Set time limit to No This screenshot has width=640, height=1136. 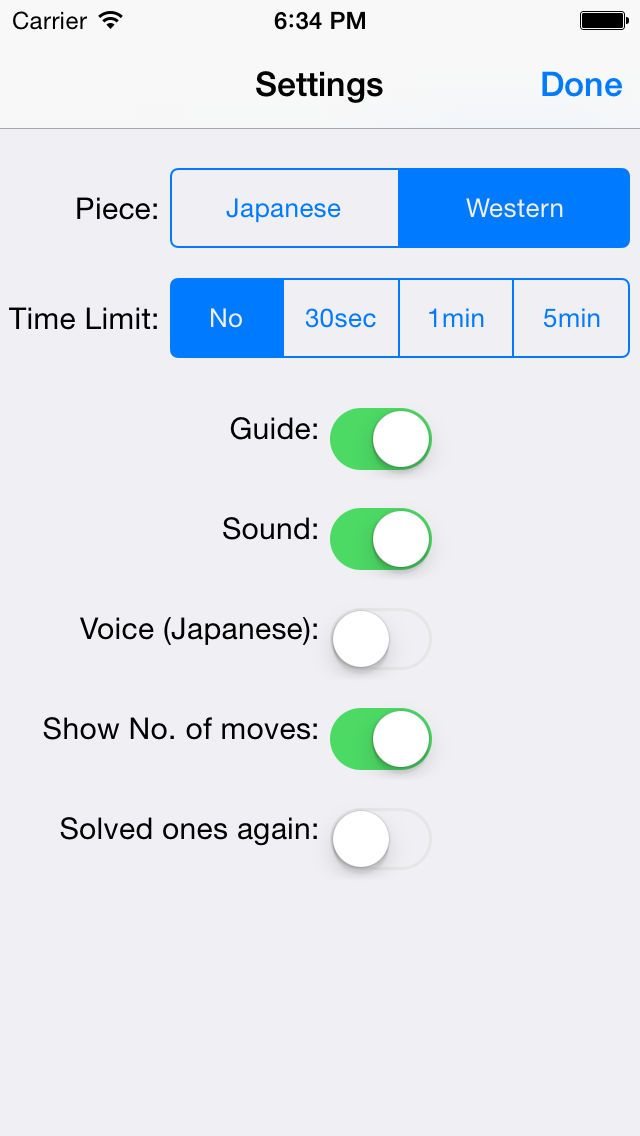[x=227, y=318]
